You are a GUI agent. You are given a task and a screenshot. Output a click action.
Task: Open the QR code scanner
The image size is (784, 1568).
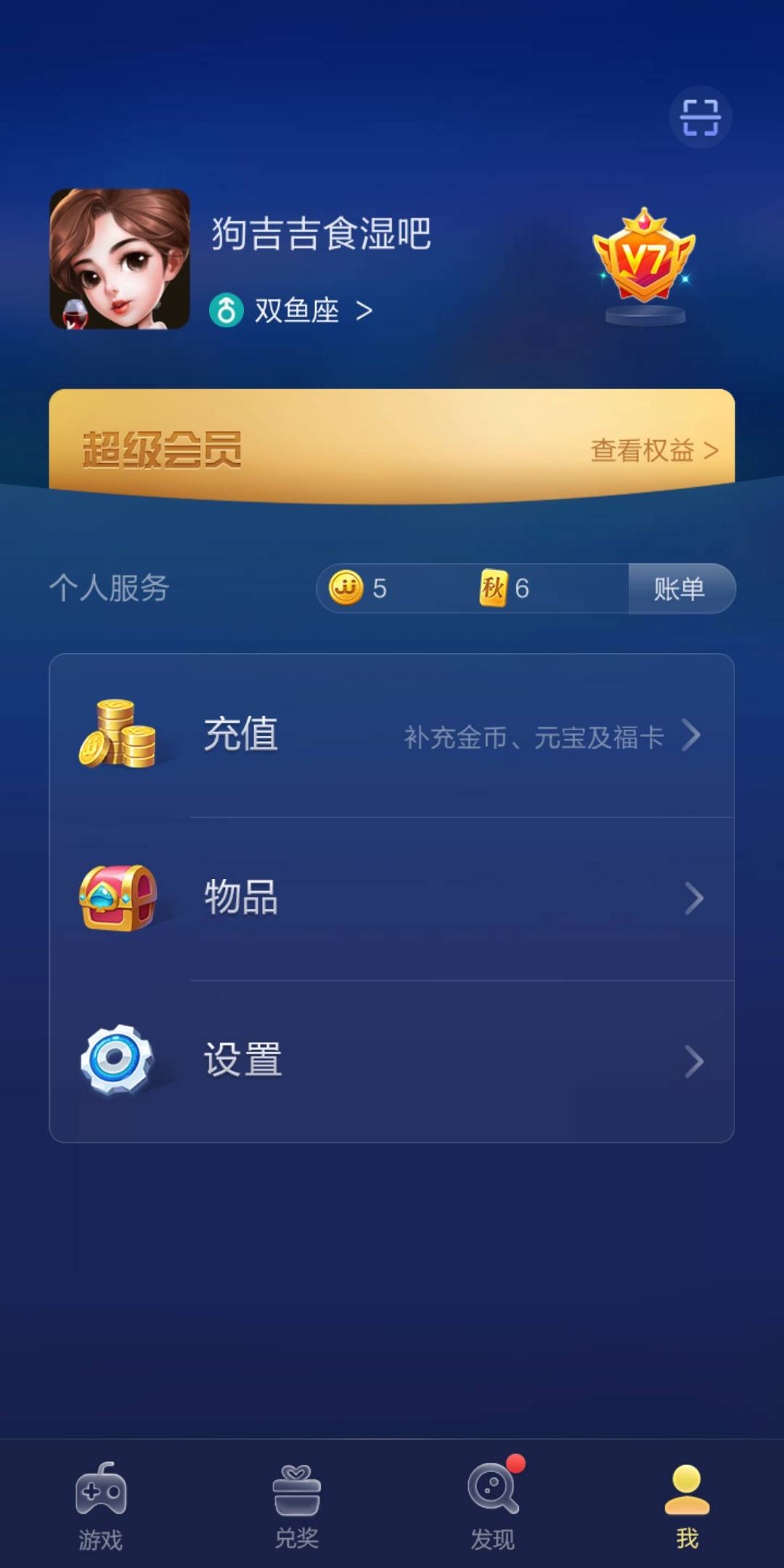click(699, 116)
